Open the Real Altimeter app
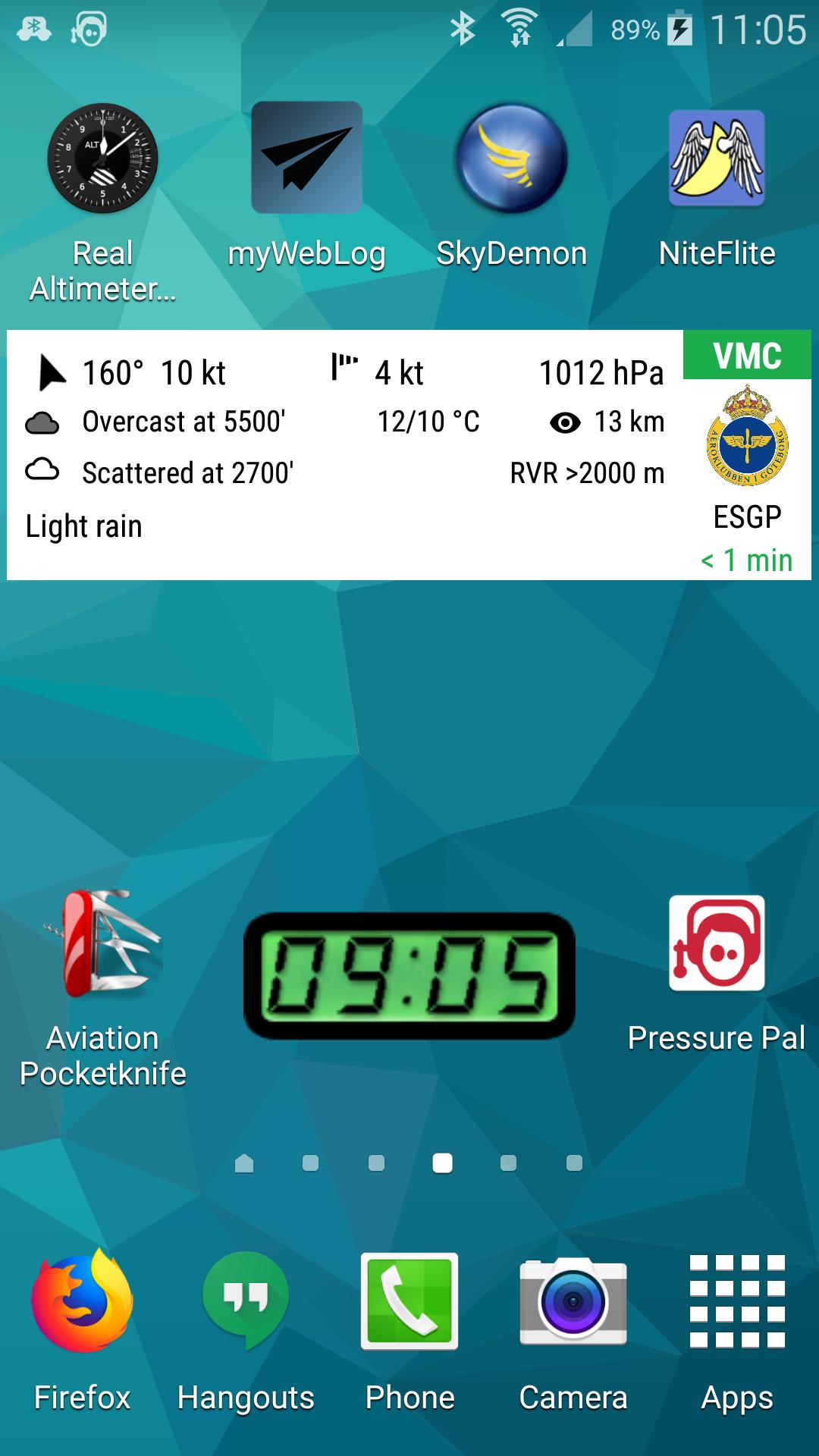This screenshot has width=819, height=1456. (x=102, y=159)
